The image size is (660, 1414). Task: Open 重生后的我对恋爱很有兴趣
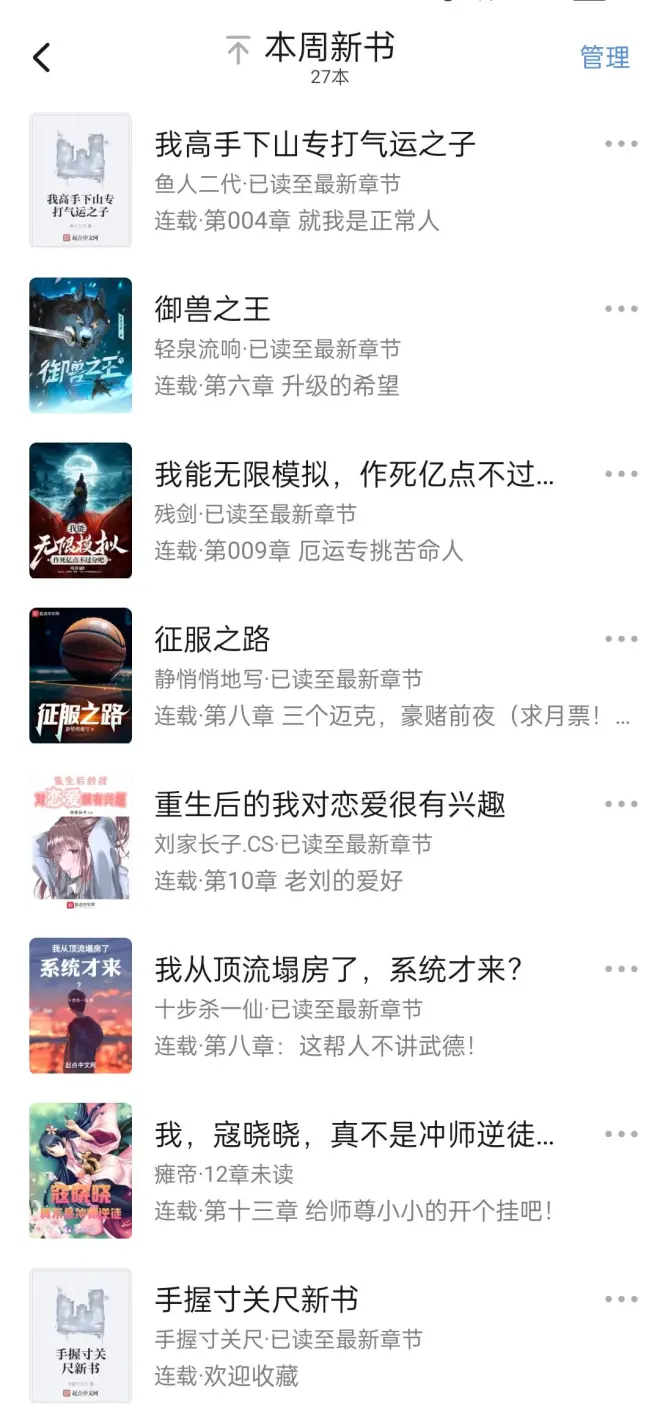coord(330,804)
